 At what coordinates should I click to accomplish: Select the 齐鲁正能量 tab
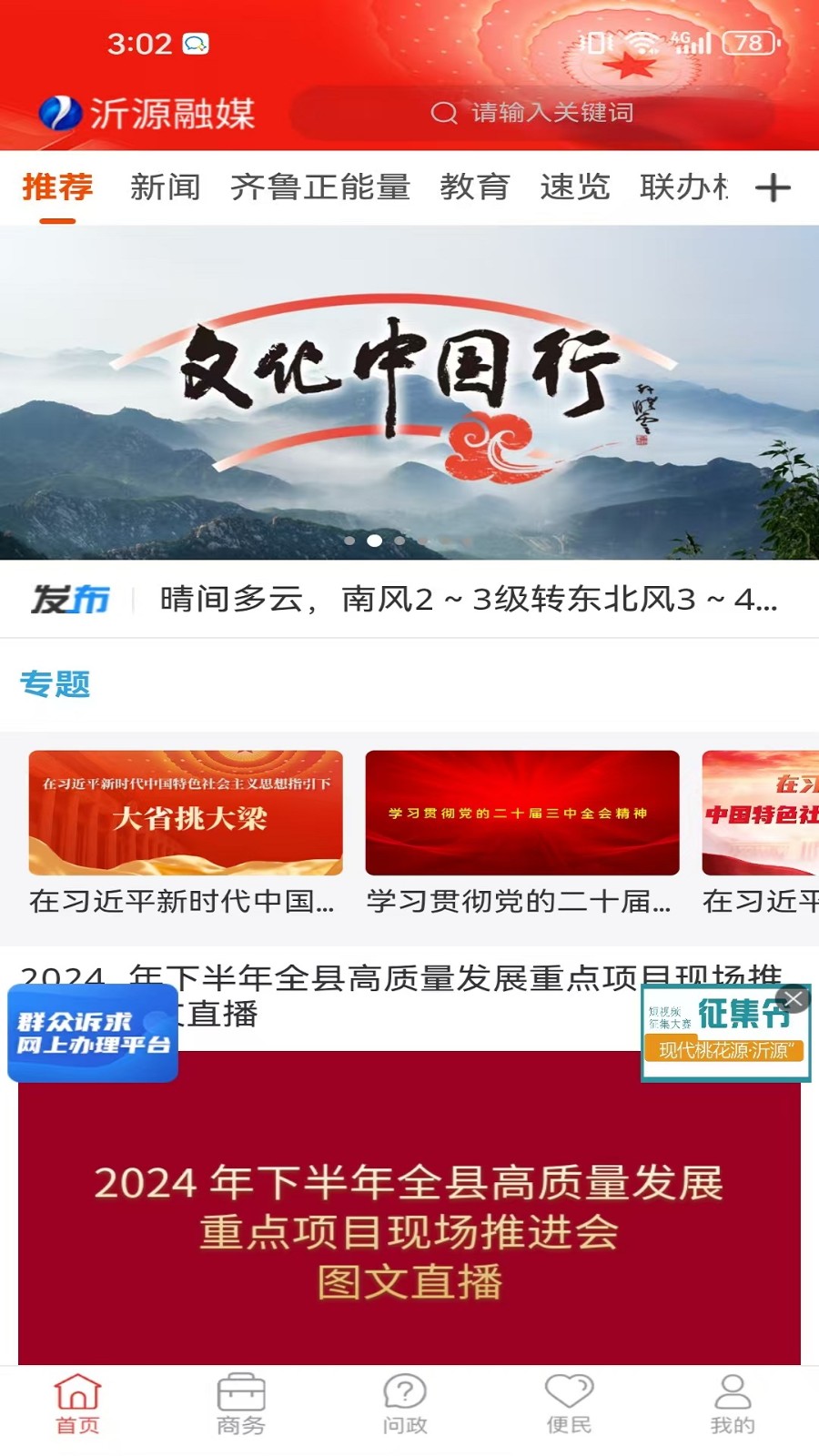[x=320, y=187]
